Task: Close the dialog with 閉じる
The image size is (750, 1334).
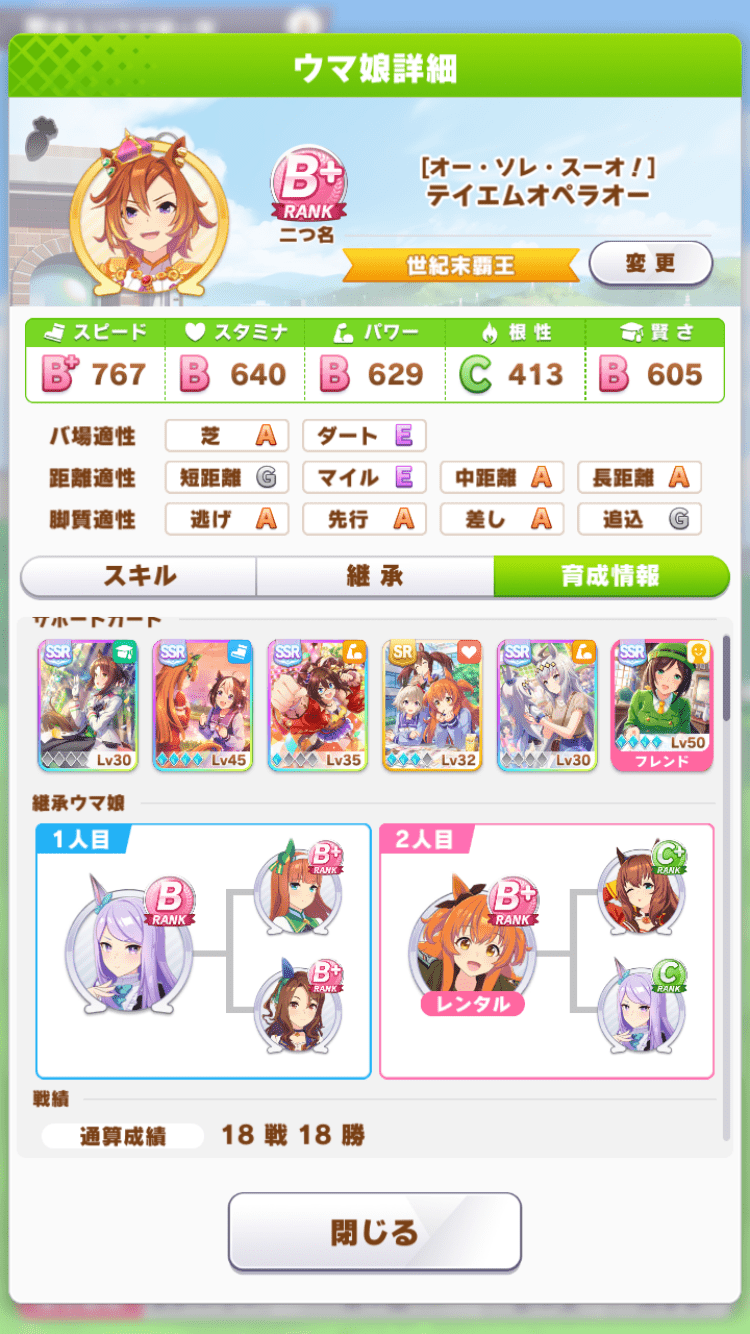Action: [375, 1231]
